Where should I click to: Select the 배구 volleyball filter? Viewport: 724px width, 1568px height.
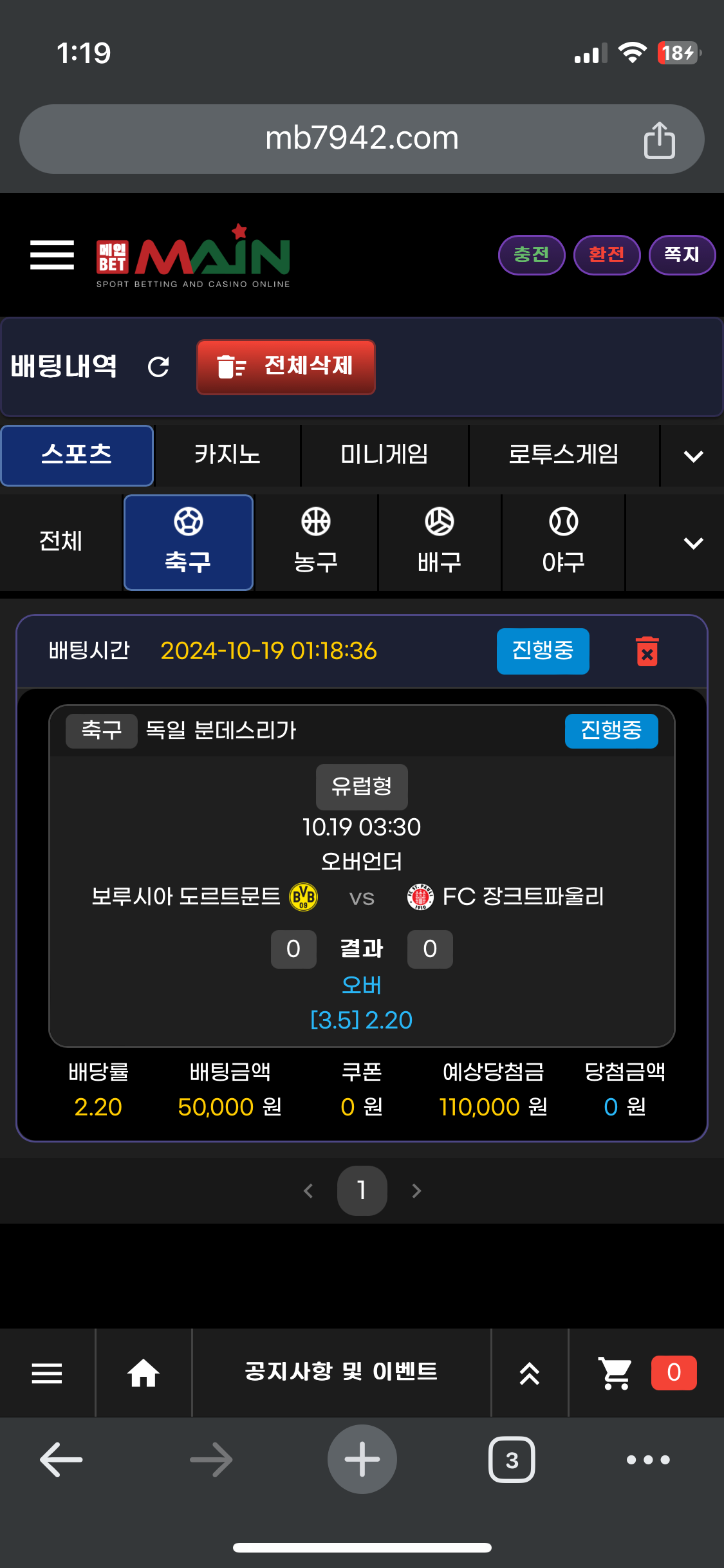click(440, 542)
